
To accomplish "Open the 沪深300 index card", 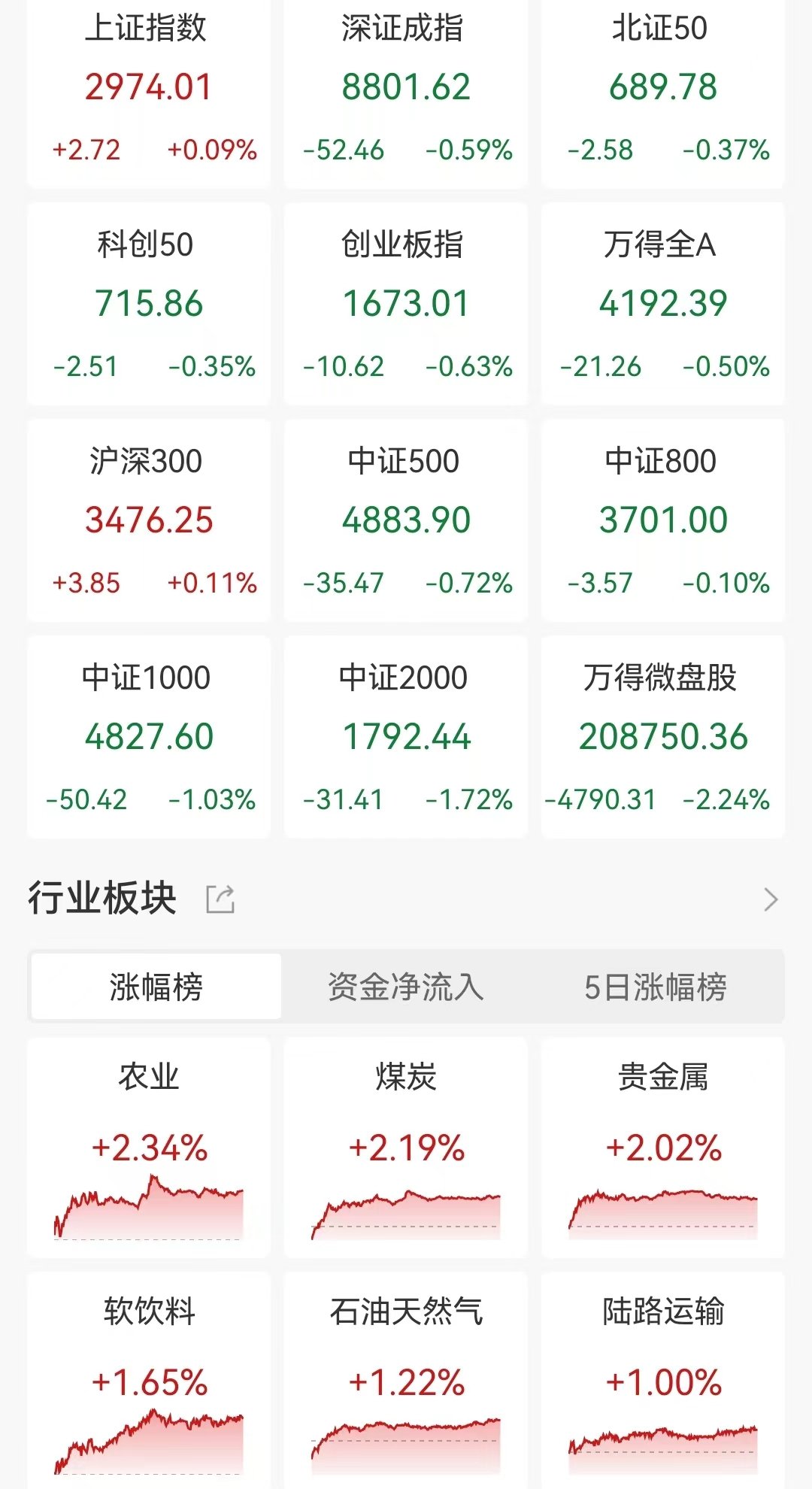I will click(x=149, y=520).
